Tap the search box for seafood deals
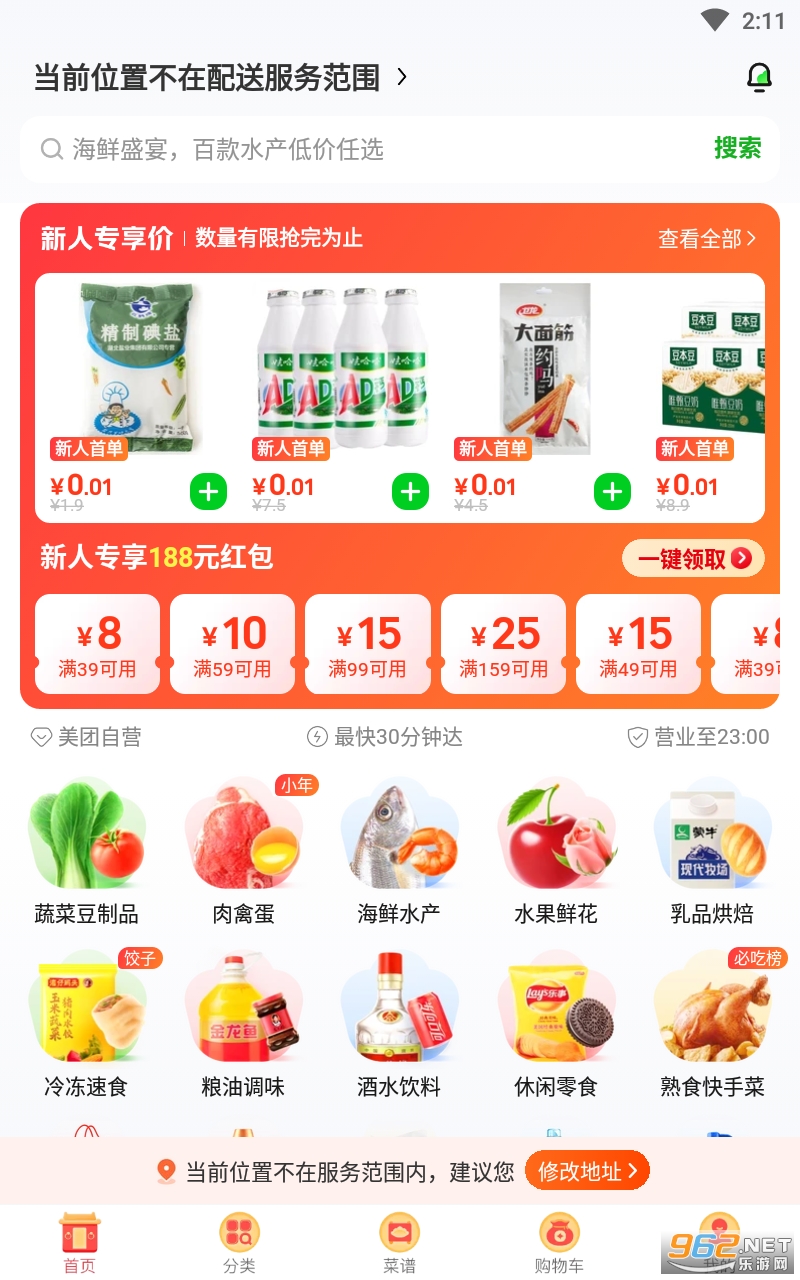 coord(370,150)
